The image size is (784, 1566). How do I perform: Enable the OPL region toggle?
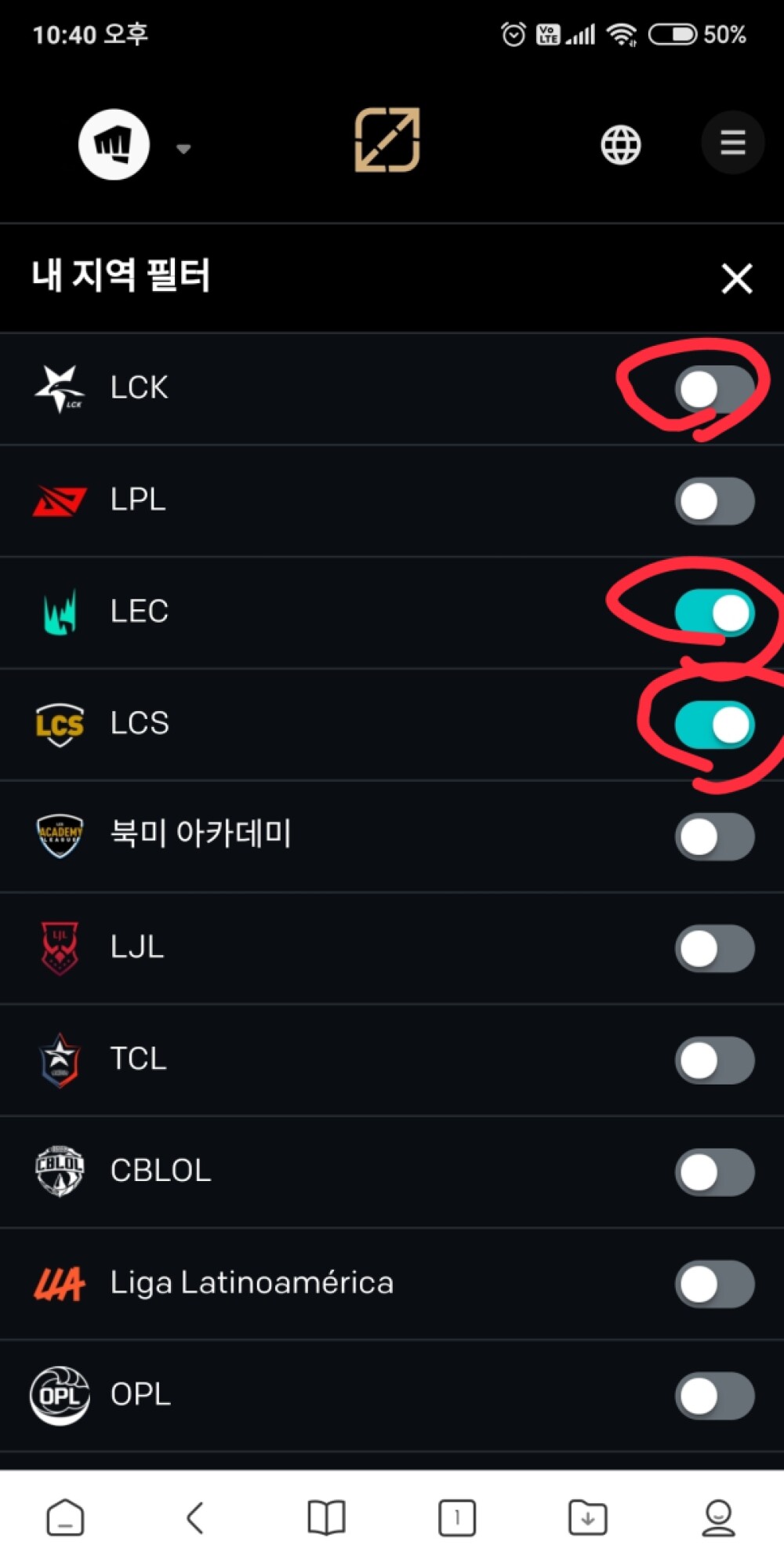(713, 1396)
